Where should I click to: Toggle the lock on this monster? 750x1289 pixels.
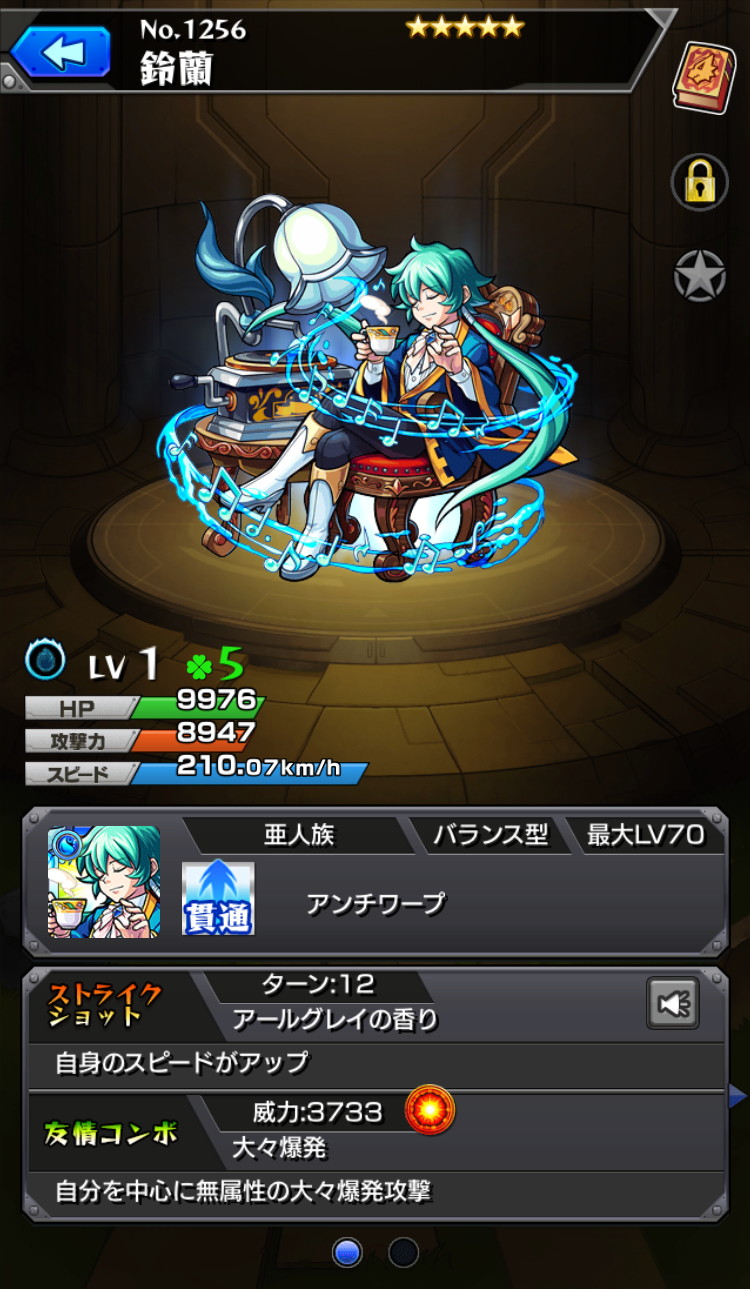click(699, 181)
